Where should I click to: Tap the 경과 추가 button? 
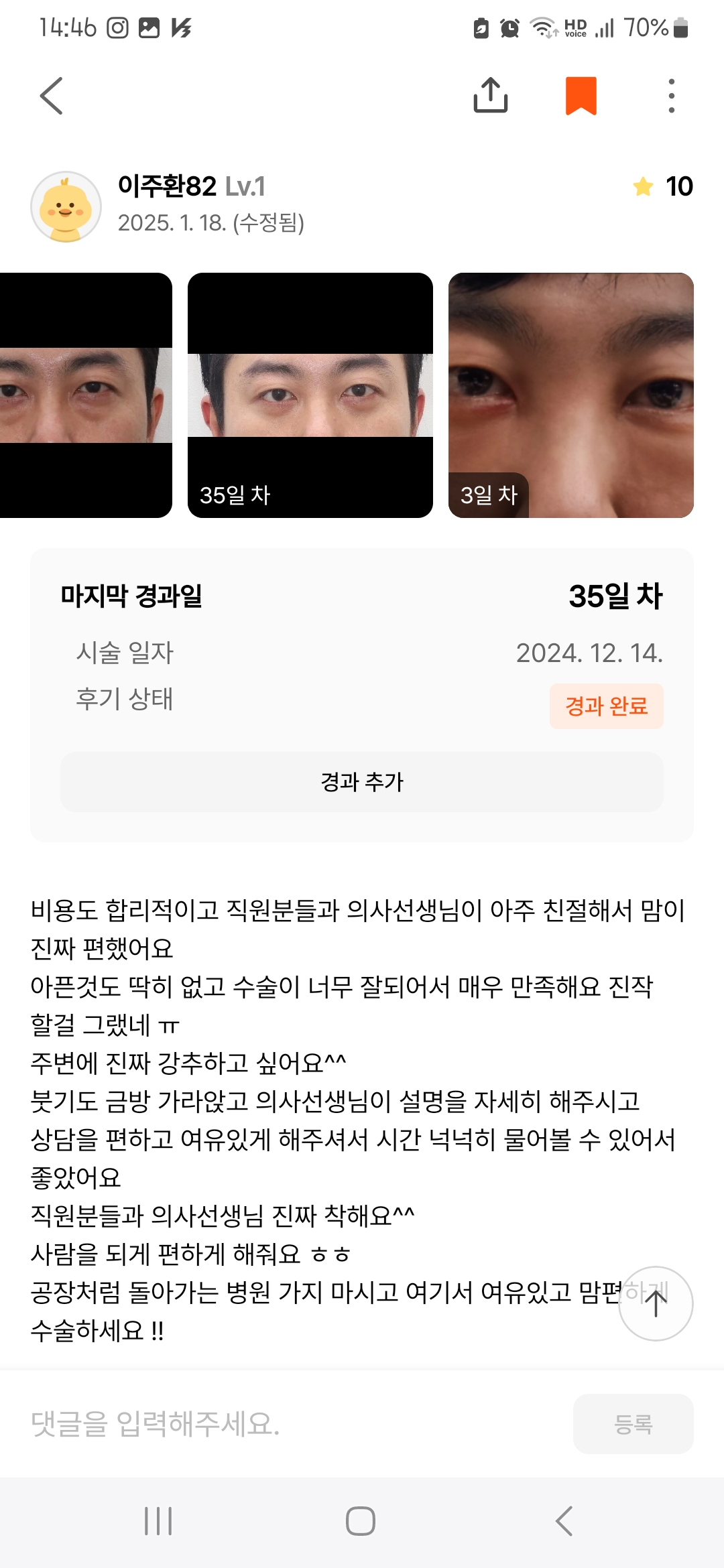362,782
